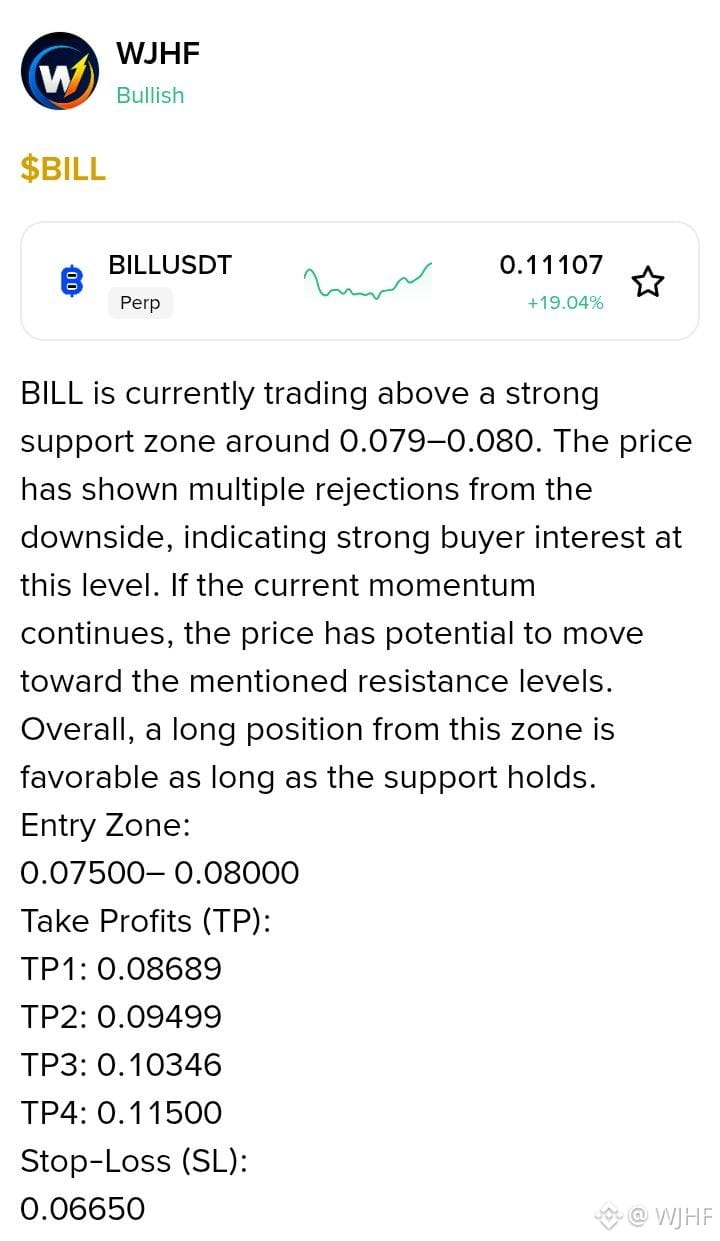Add BILLUSDT to favorites with the star
Screen dimensions: 720x1241
(648, 282)
